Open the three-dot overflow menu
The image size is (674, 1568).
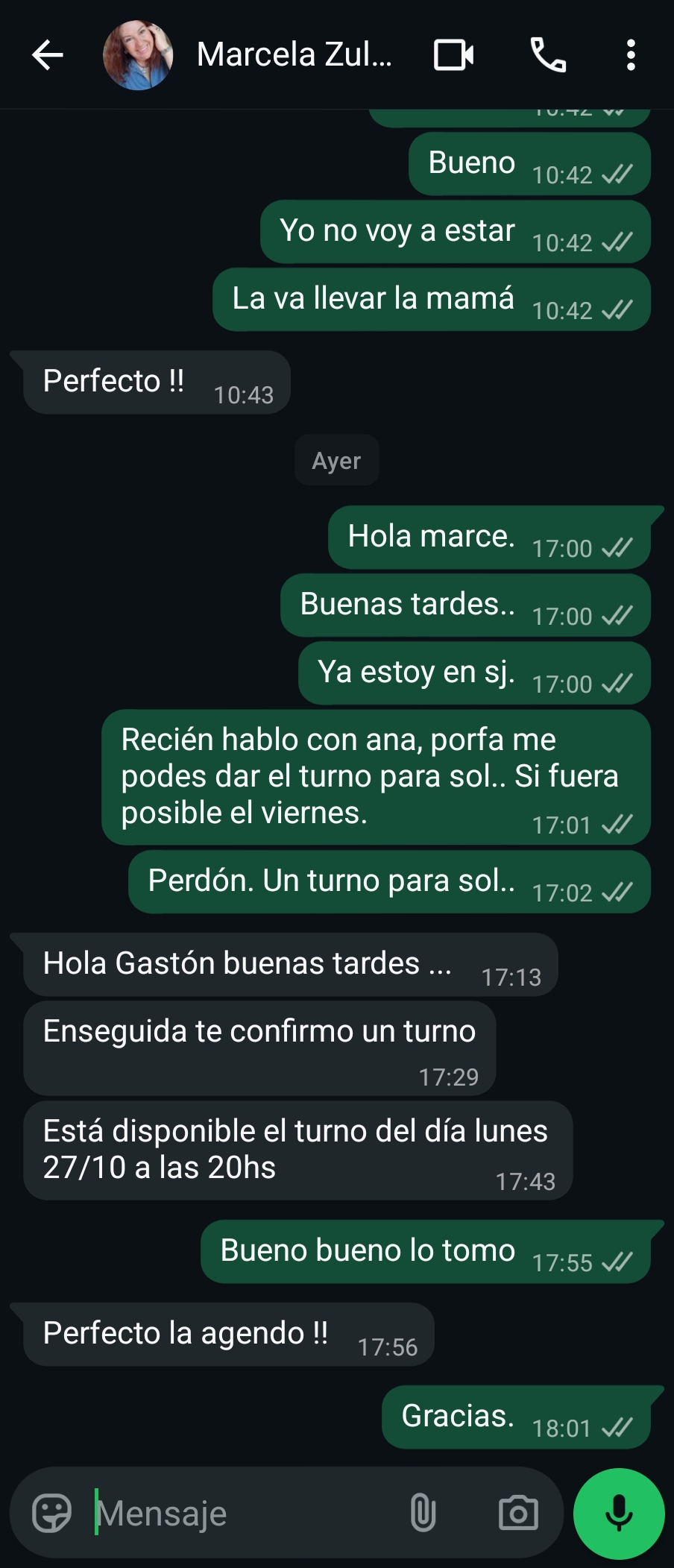(631, 55)
